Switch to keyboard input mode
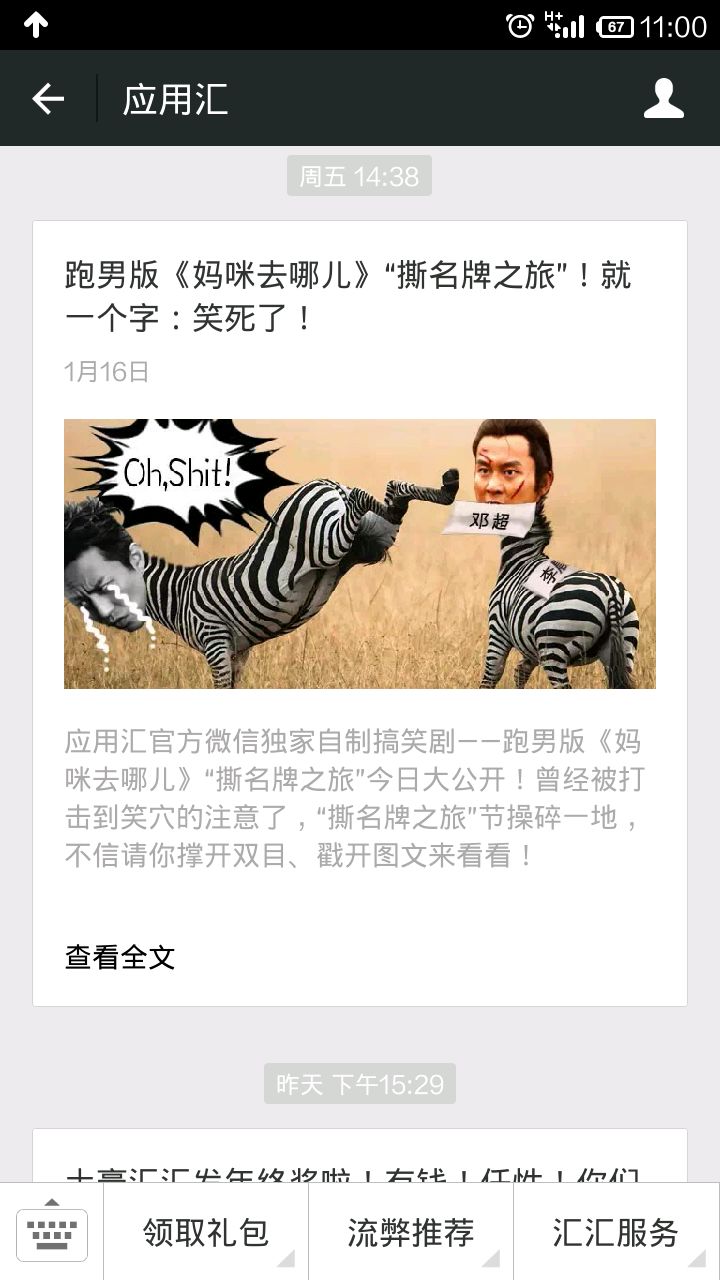This screenshot has height=1280, width=720. pos(52,1232)
